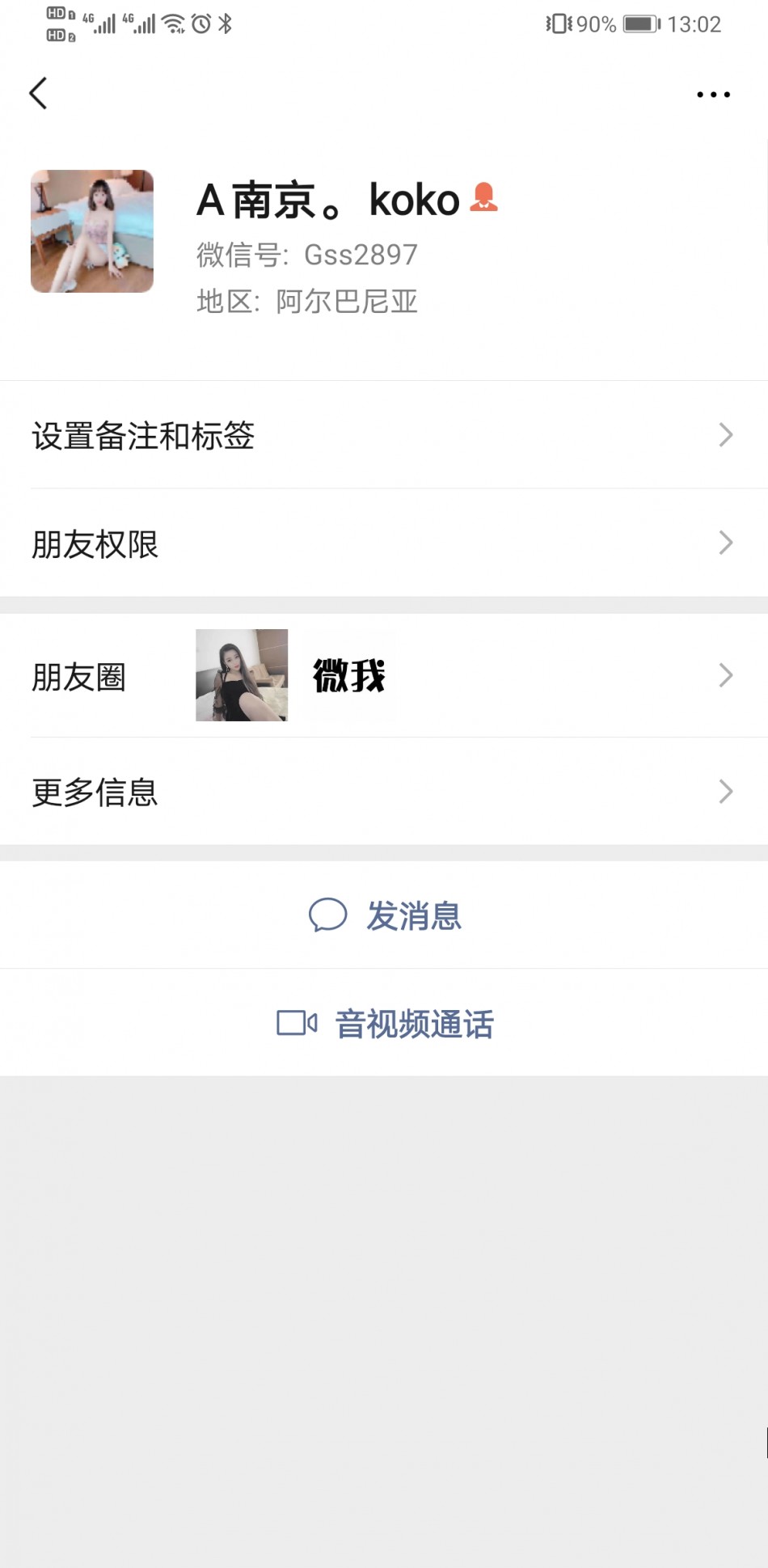Tap 发消息 to send a message
The image size is (768, 1568).
[385, 915]
